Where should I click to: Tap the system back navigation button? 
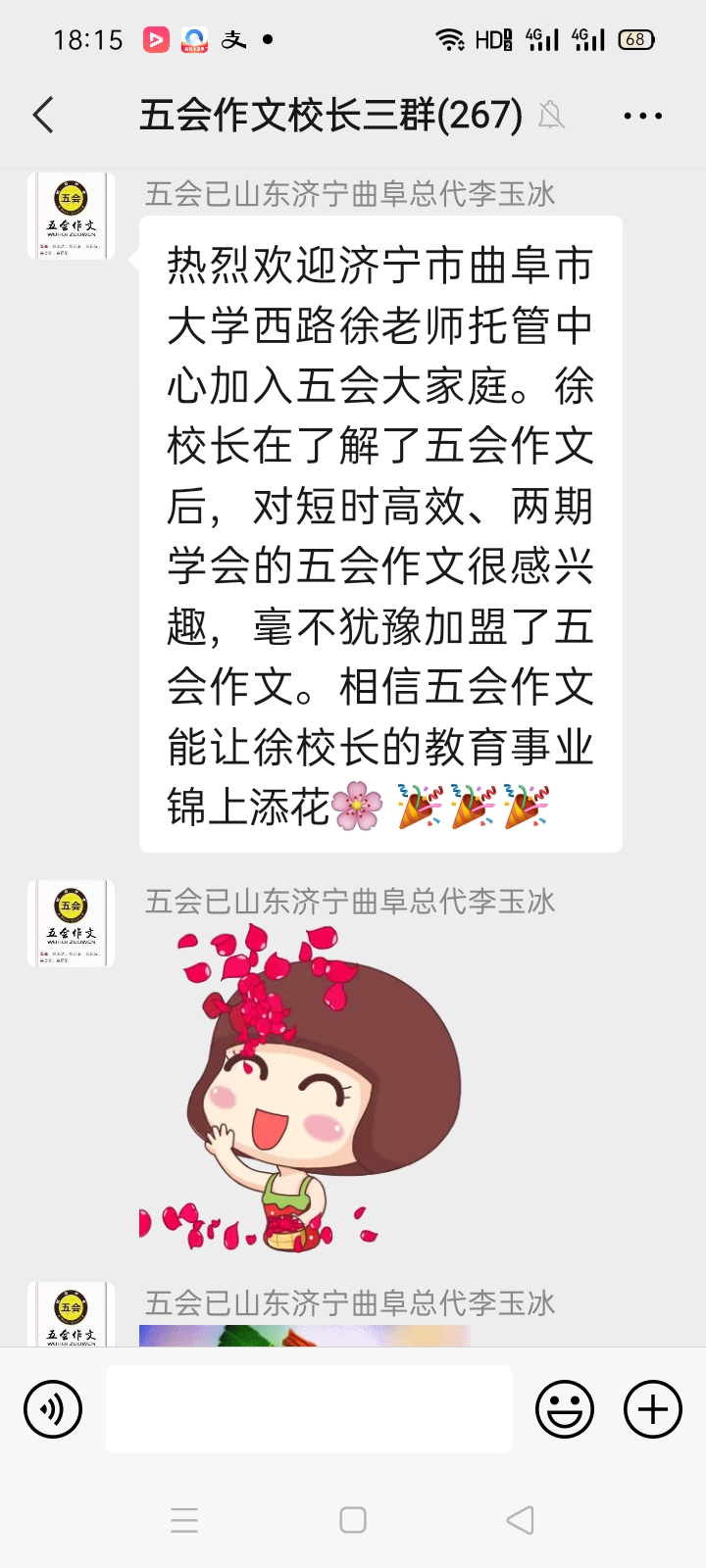(x=520, y=1520)
